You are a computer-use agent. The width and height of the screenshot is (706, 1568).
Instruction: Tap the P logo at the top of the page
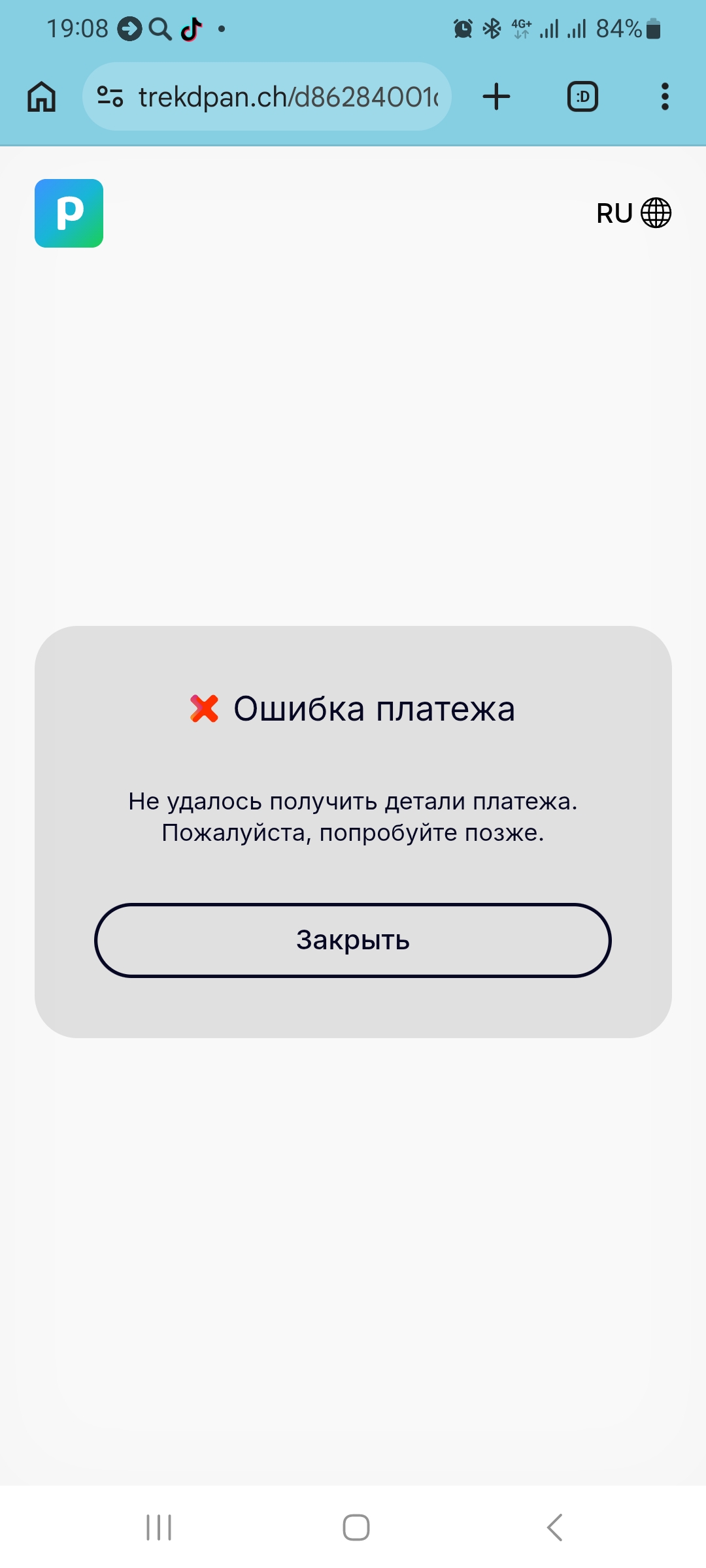[69, 214]
